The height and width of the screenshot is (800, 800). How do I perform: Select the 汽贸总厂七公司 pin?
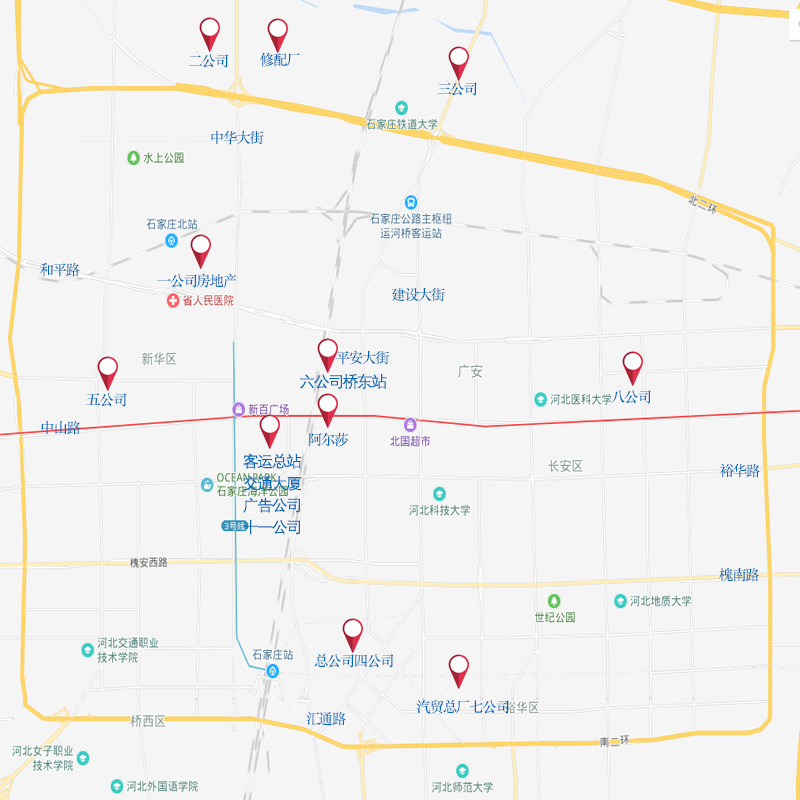[x=458, y=668]
